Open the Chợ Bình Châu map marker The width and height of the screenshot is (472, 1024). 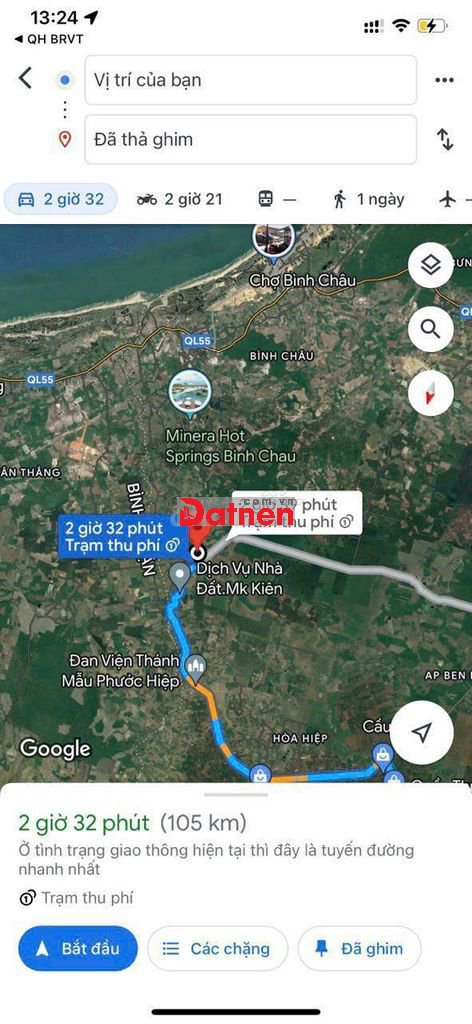[x=274, y=242]
